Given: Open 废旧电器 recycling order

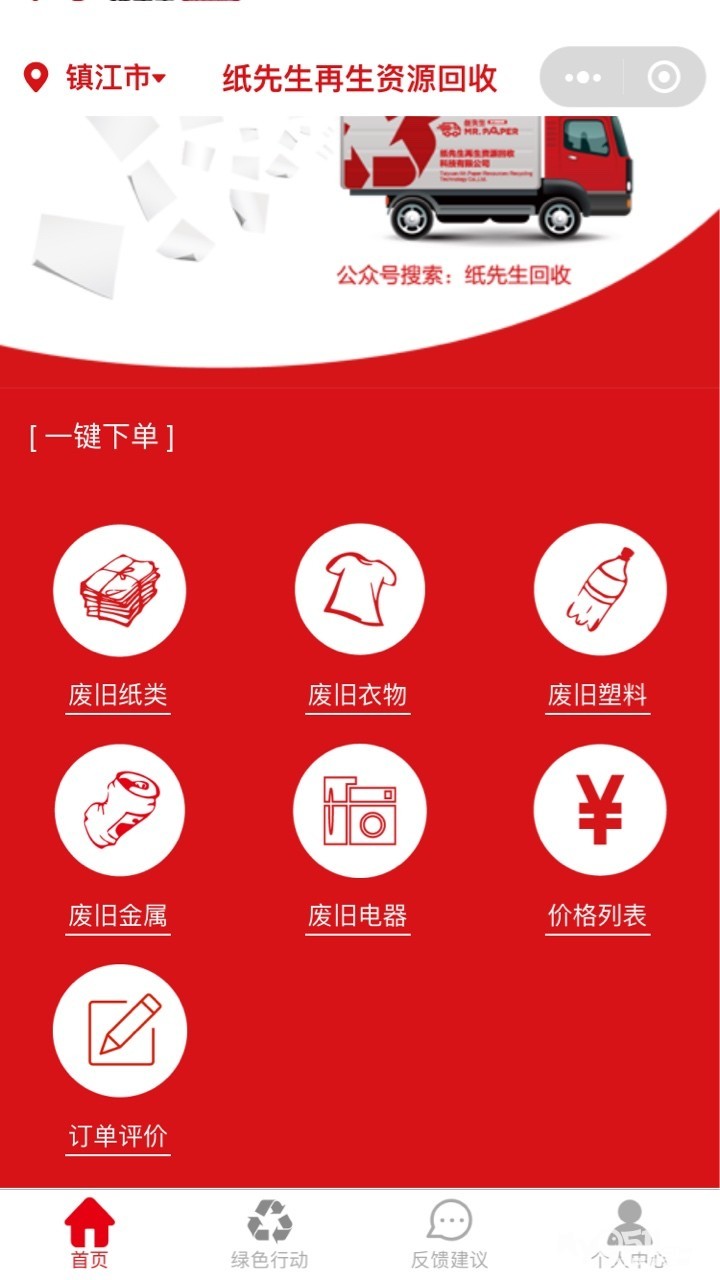Looking at the screenshot, I should coord(359,838).
